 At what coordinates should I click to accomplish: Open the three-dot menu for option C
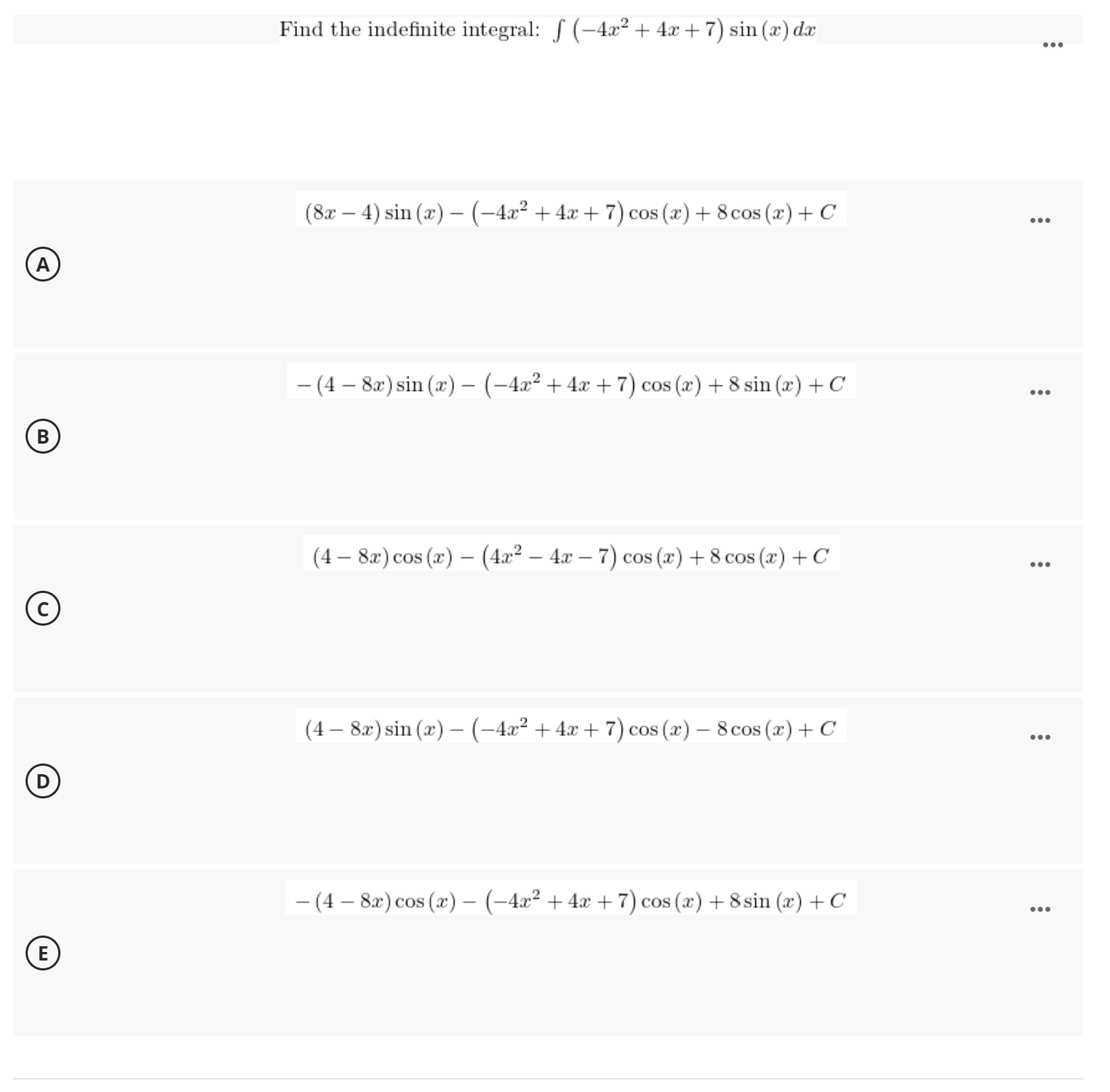click(x=1040, y=564)
